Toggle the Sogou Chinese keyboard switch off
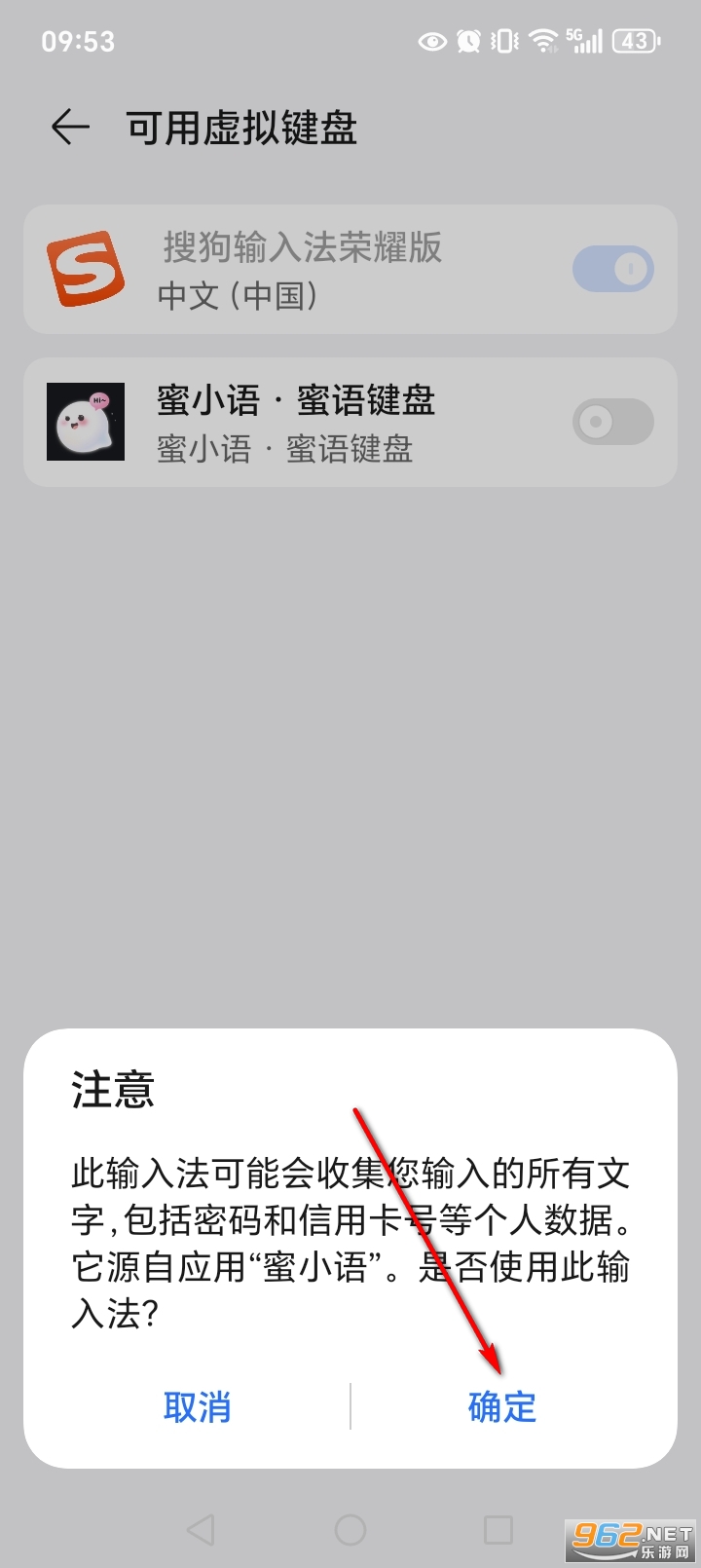The width and height of the screenshot is (701, 1568). 612,269
